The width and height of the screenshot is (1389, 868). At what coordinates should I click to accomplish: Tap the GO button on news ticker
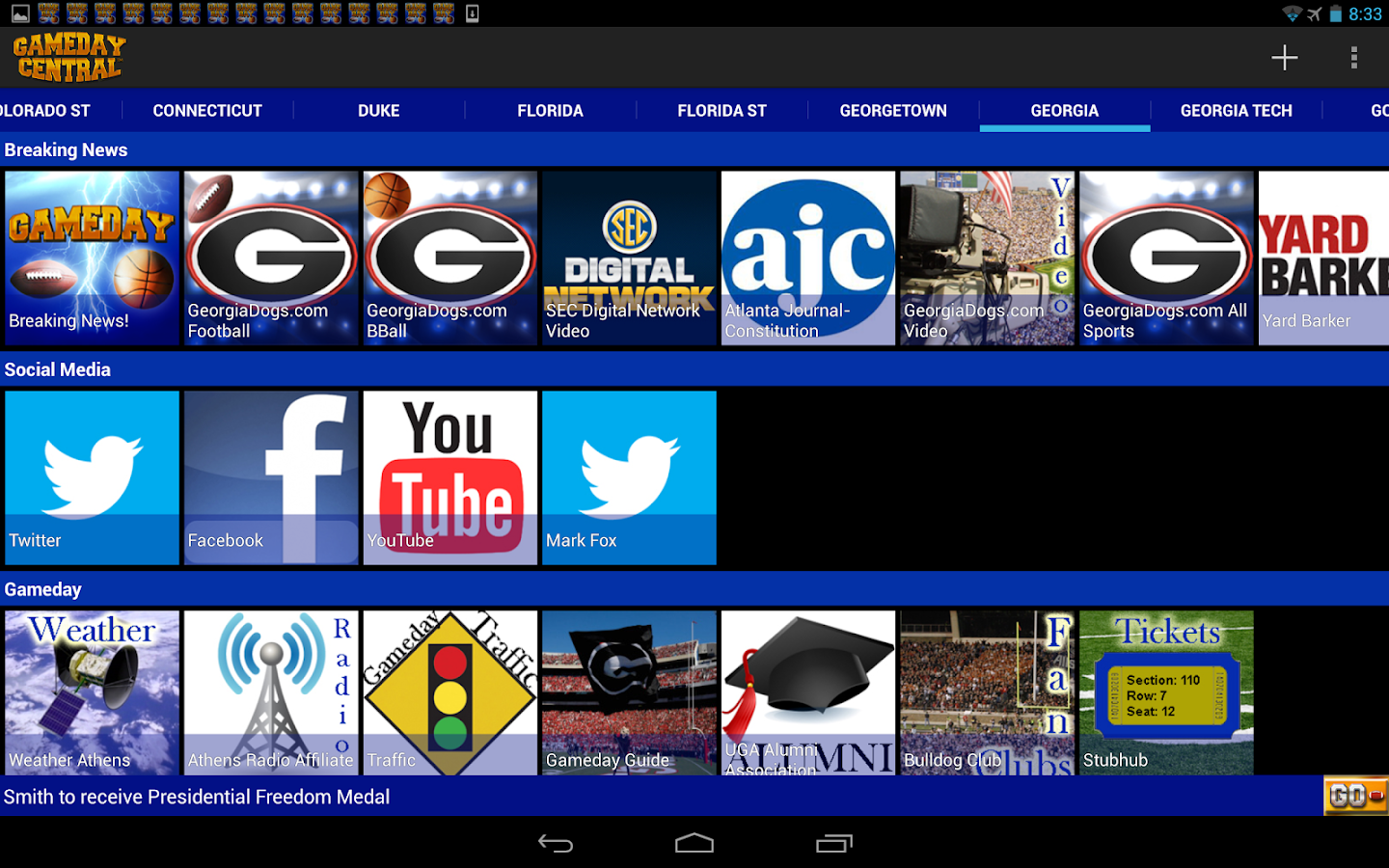point(1355,796)
